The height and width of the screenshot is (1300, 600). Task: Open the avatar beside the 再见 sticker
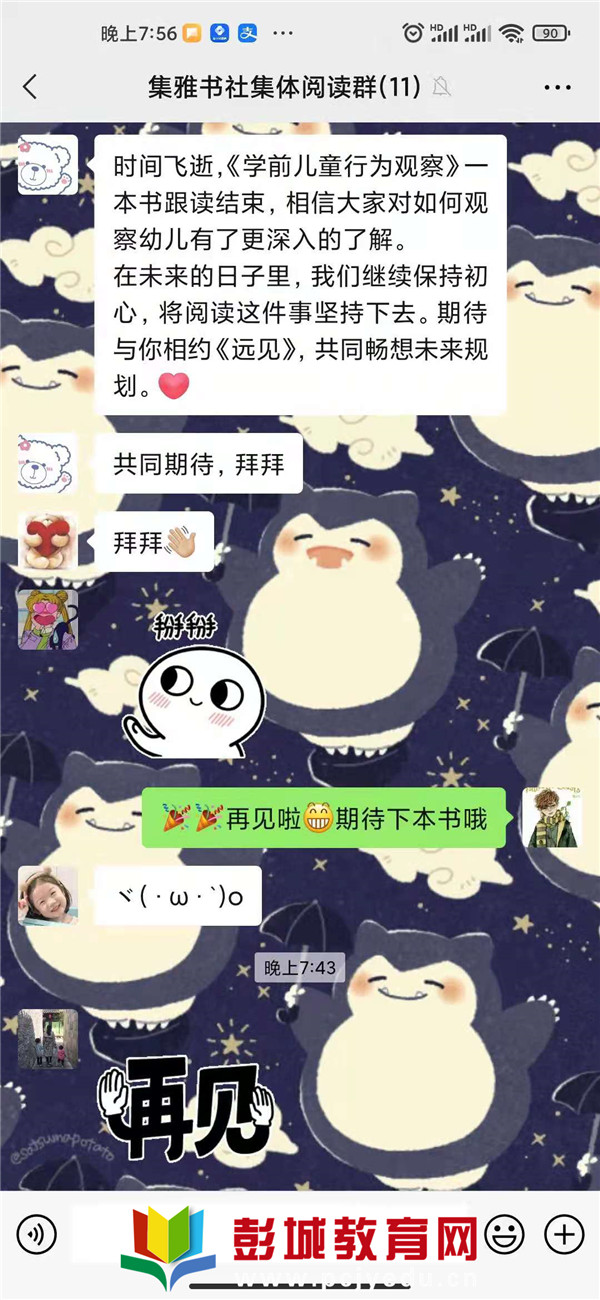tap(47, 1039)
